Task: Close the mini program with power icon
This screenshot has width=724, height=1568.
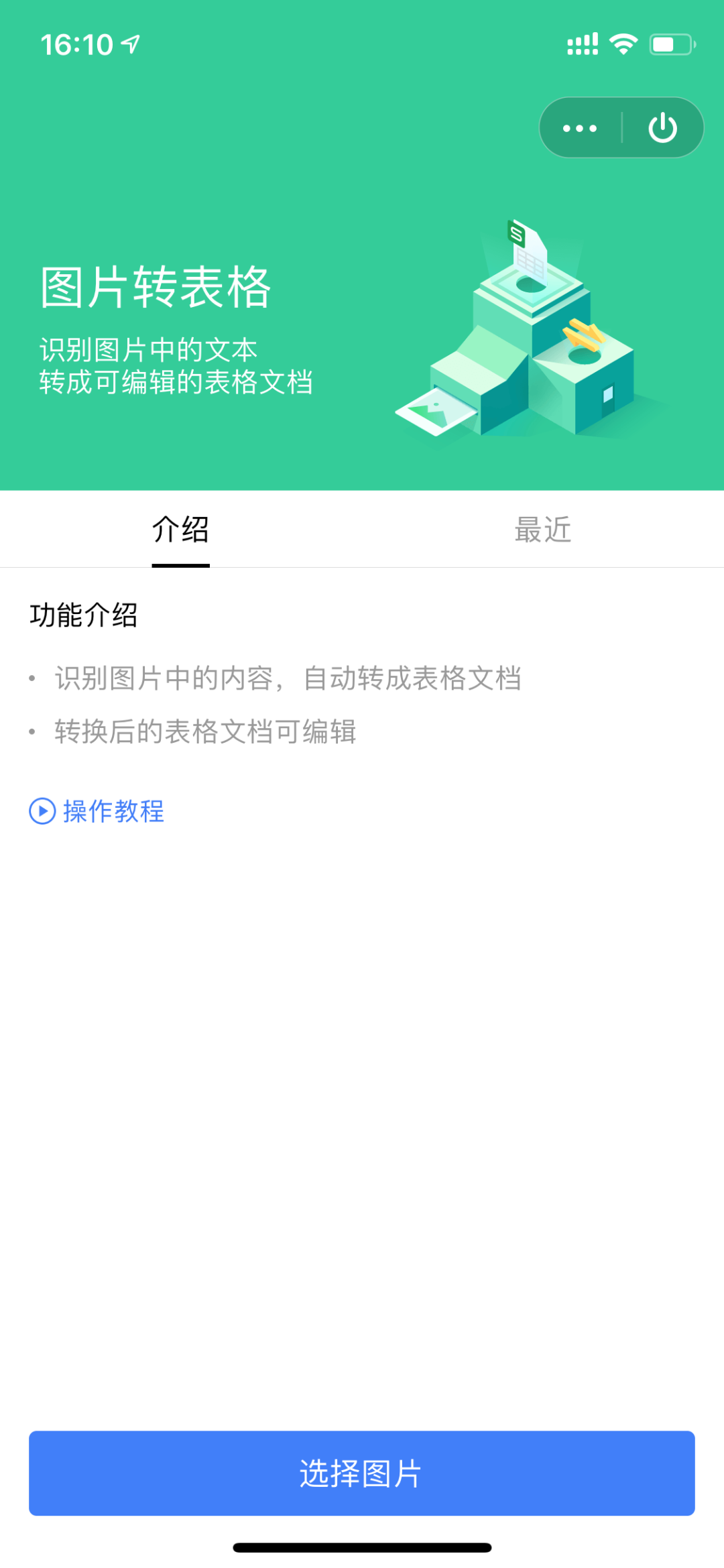Action: [x=662, y=128]
